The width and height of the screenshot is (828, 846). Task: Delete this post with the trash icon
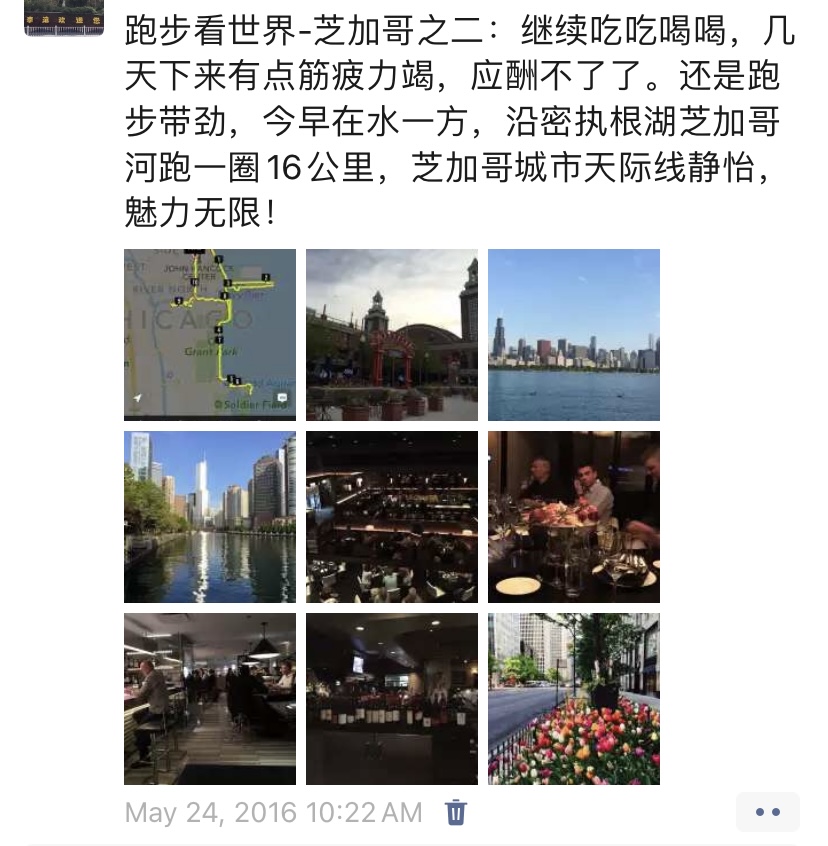click(x=456, y=811)
